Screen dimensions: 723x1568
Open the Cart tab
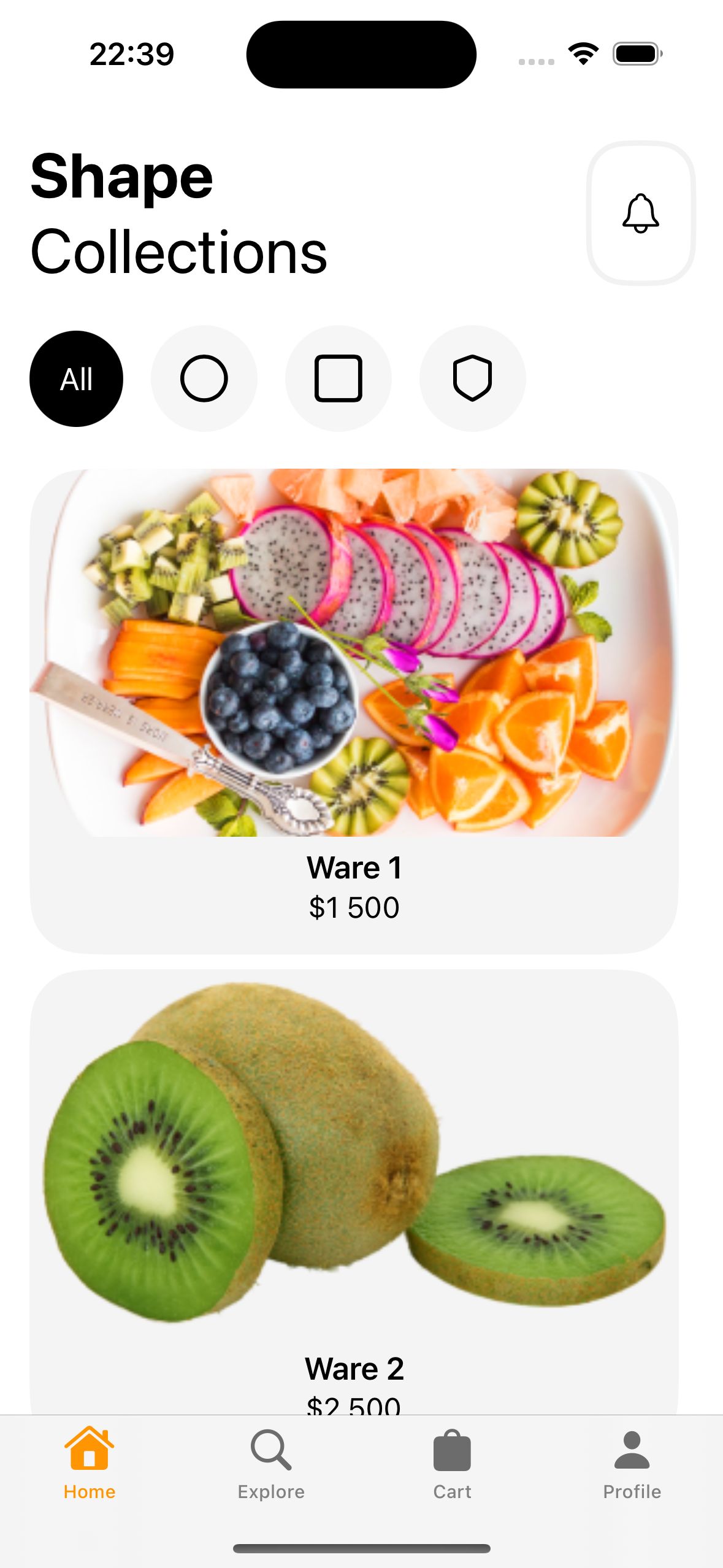pos(452,1463)
